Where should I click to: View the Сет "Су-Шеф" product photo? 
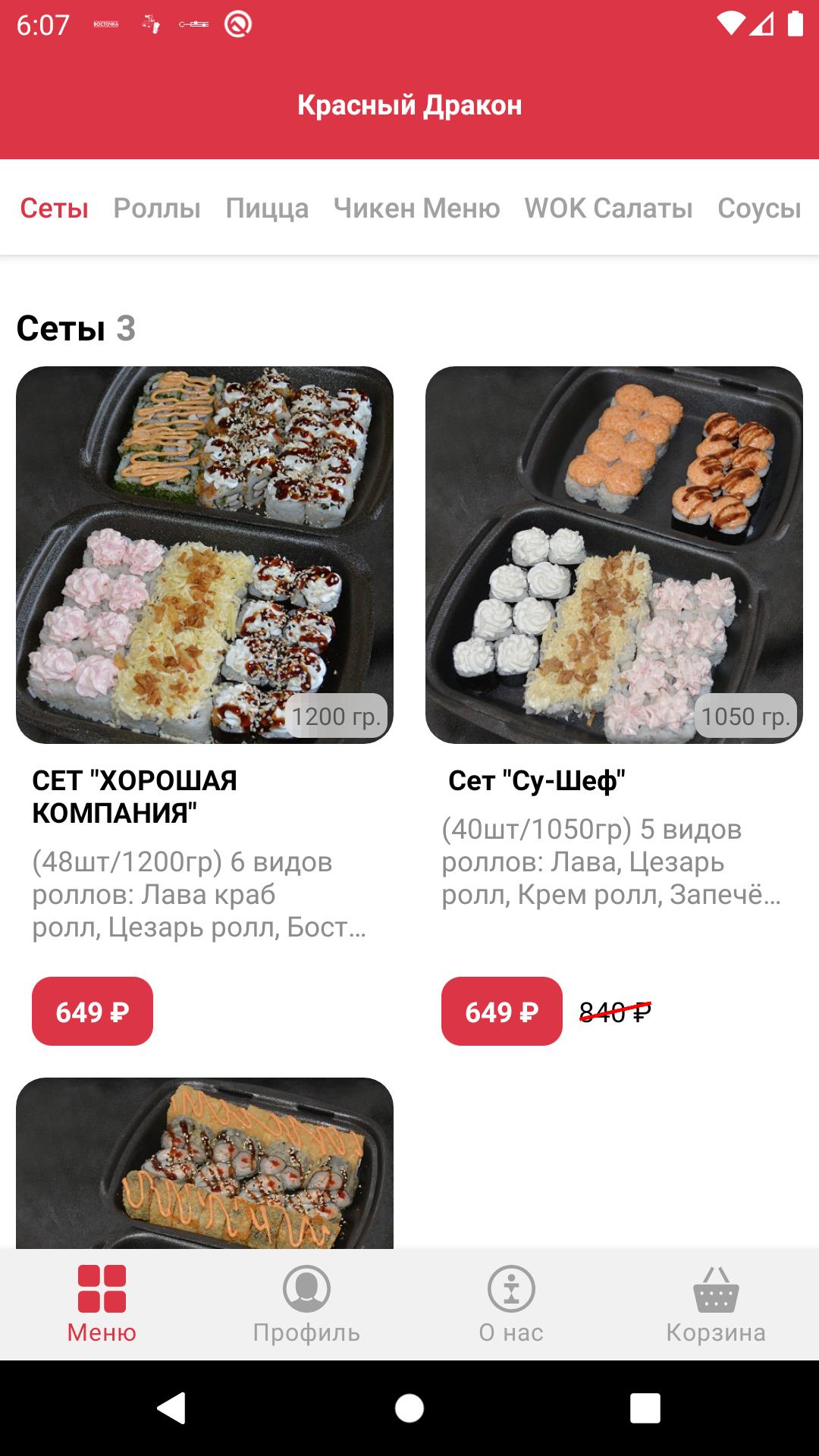coord(613,554)
